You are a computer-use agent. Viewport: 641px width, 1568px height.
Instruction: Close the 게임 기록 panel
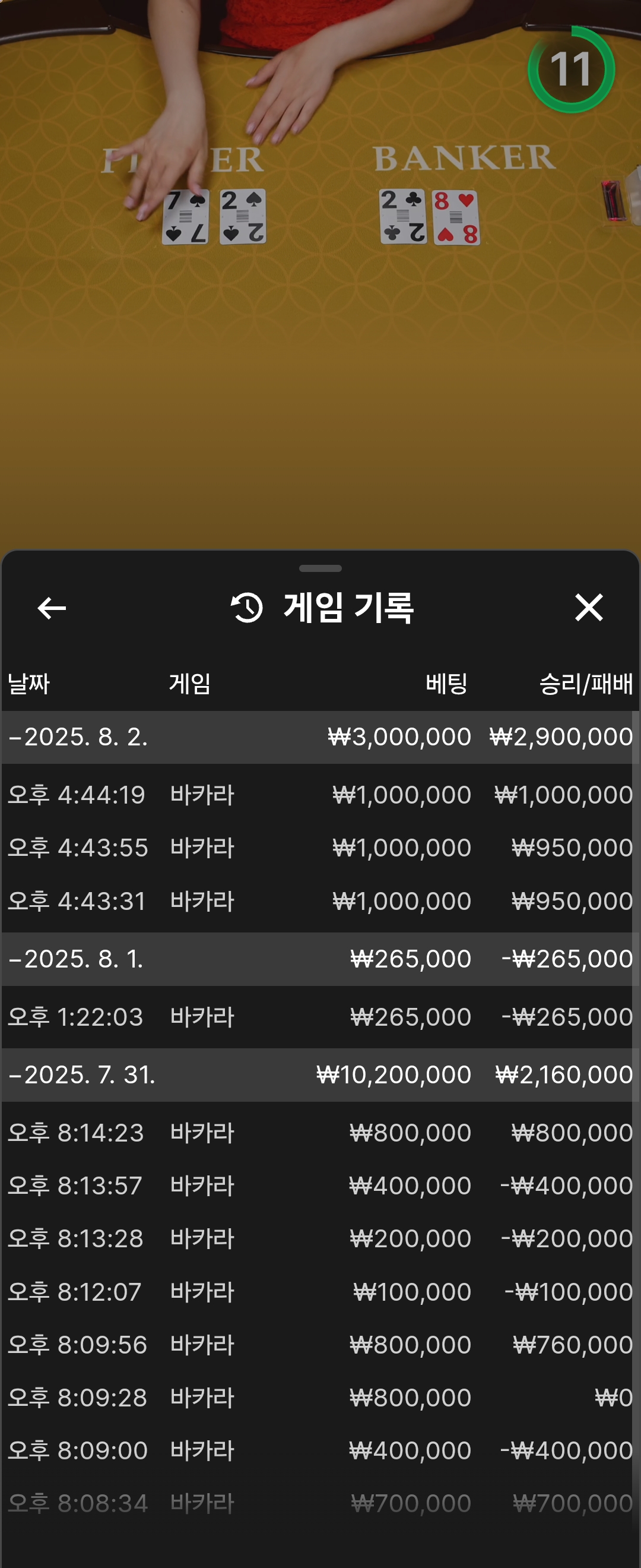[x=588, y=608]
